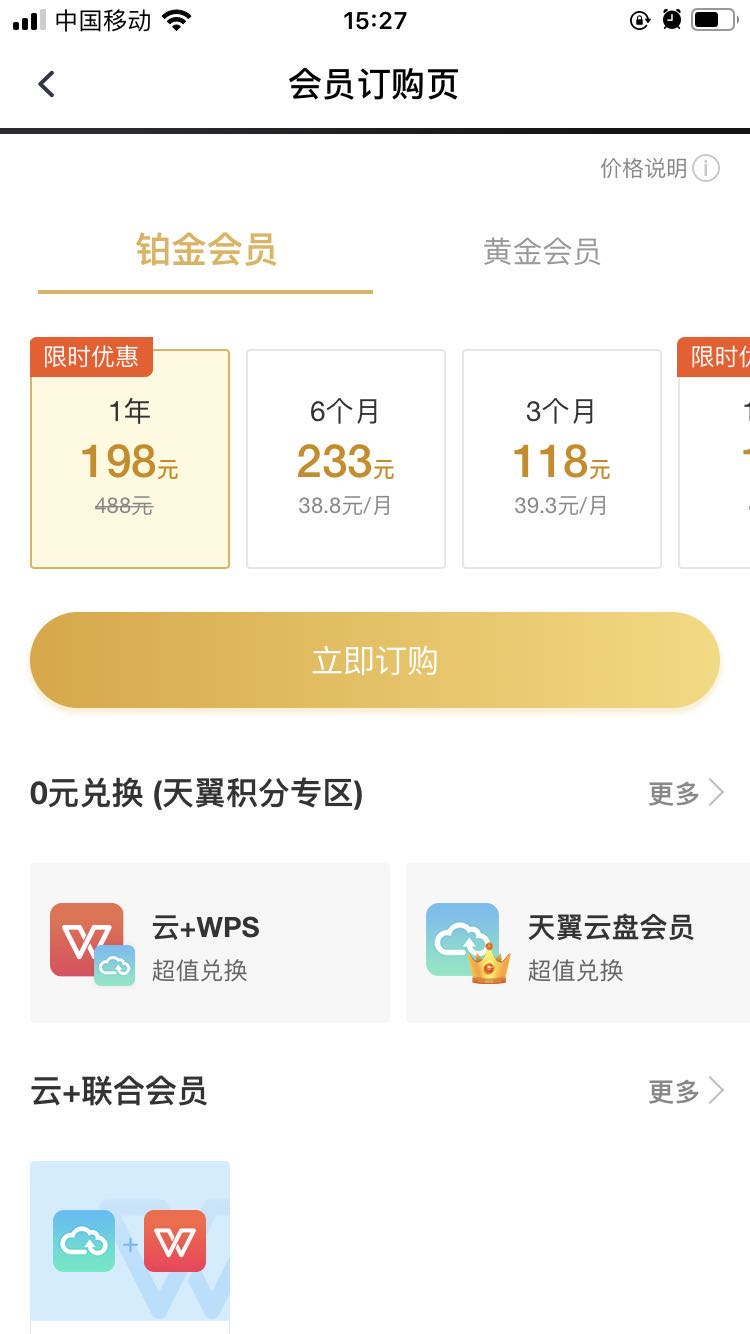Open the cloud plus WPS joint membership tile
Image resolution: width=750 pixels, height=1334 pixels.
(130, 1242)
